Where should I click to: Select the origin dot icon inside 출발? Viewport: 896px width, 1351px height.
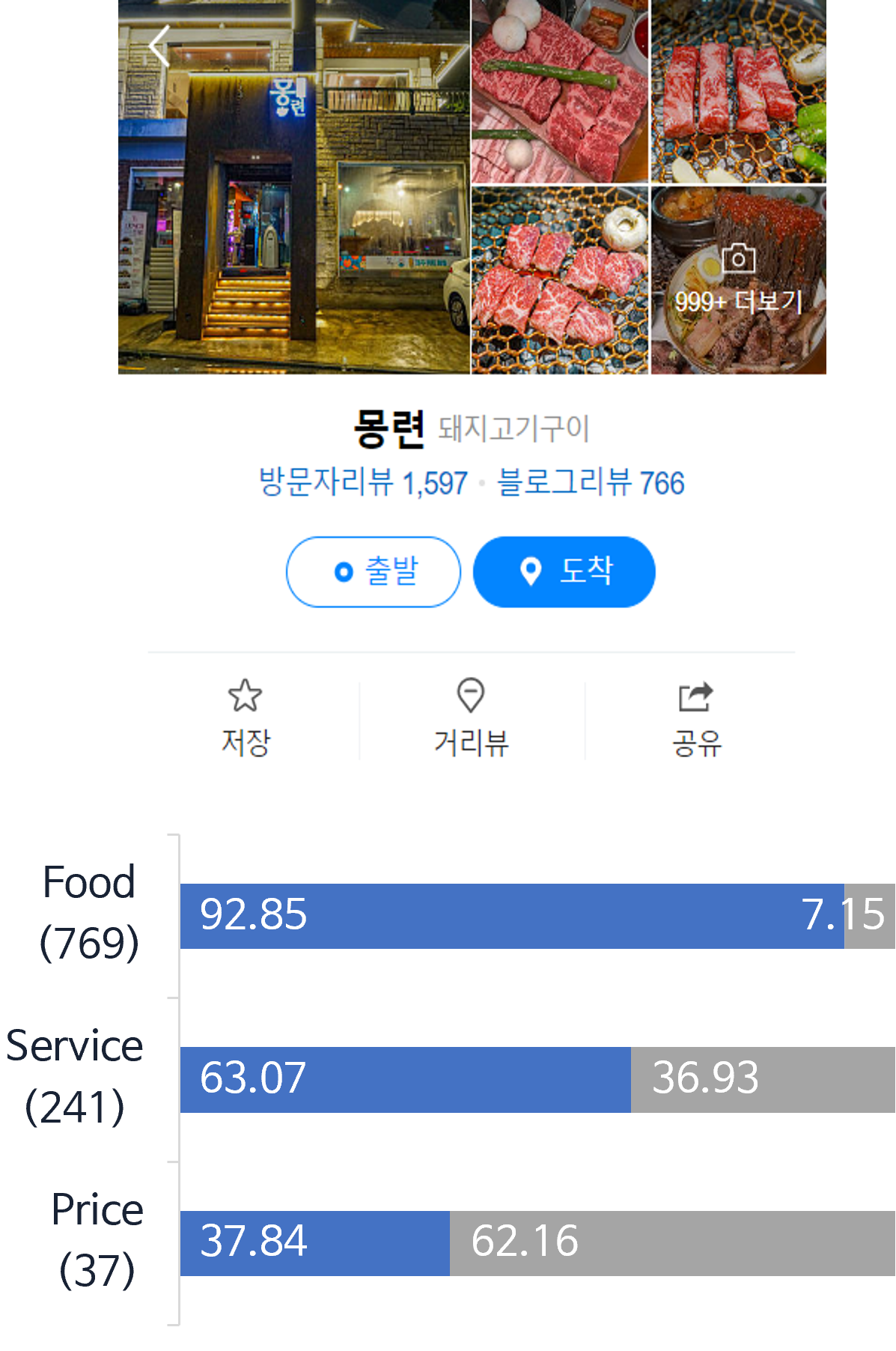pos(343,571)
